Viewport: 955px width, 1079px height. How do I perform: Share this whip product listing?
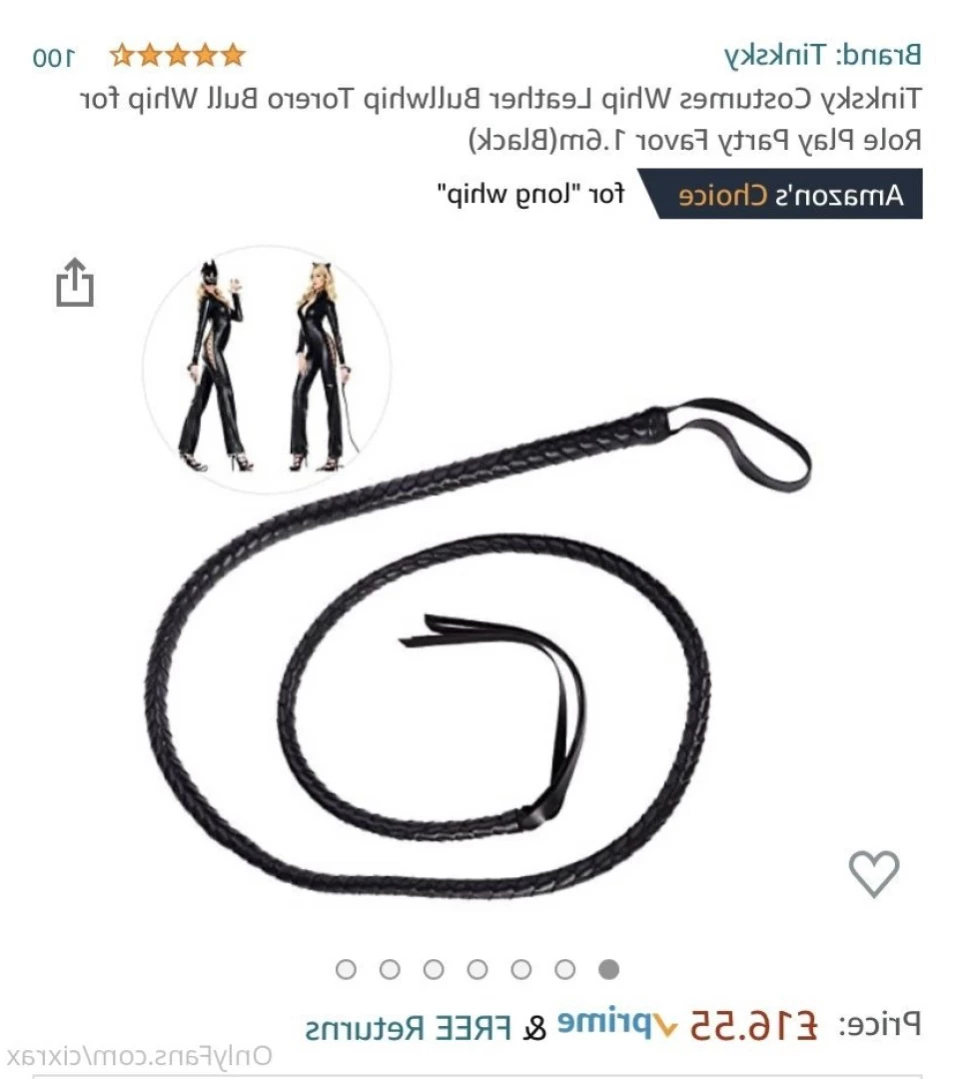pos(74,283)
